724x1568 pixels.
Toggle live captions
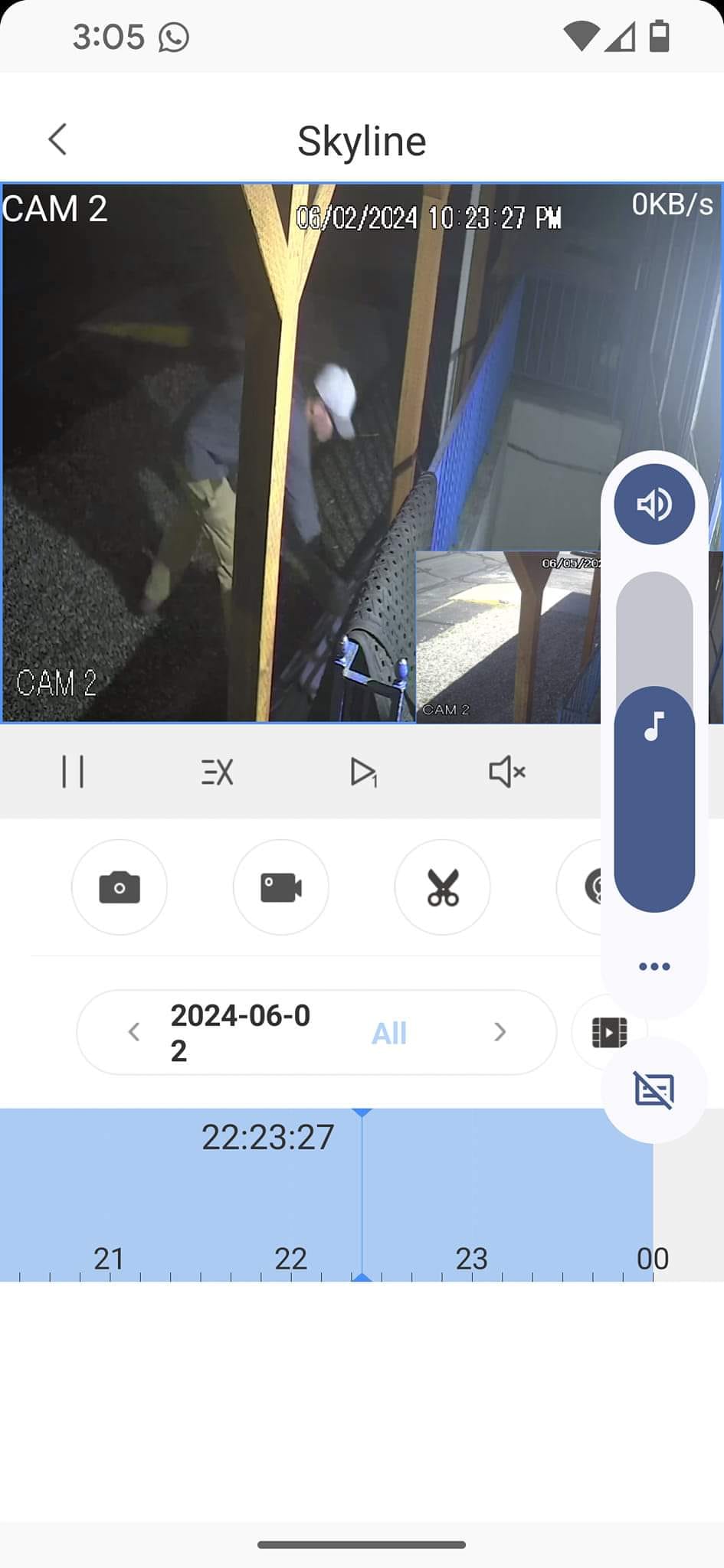tap(654, 1090)
